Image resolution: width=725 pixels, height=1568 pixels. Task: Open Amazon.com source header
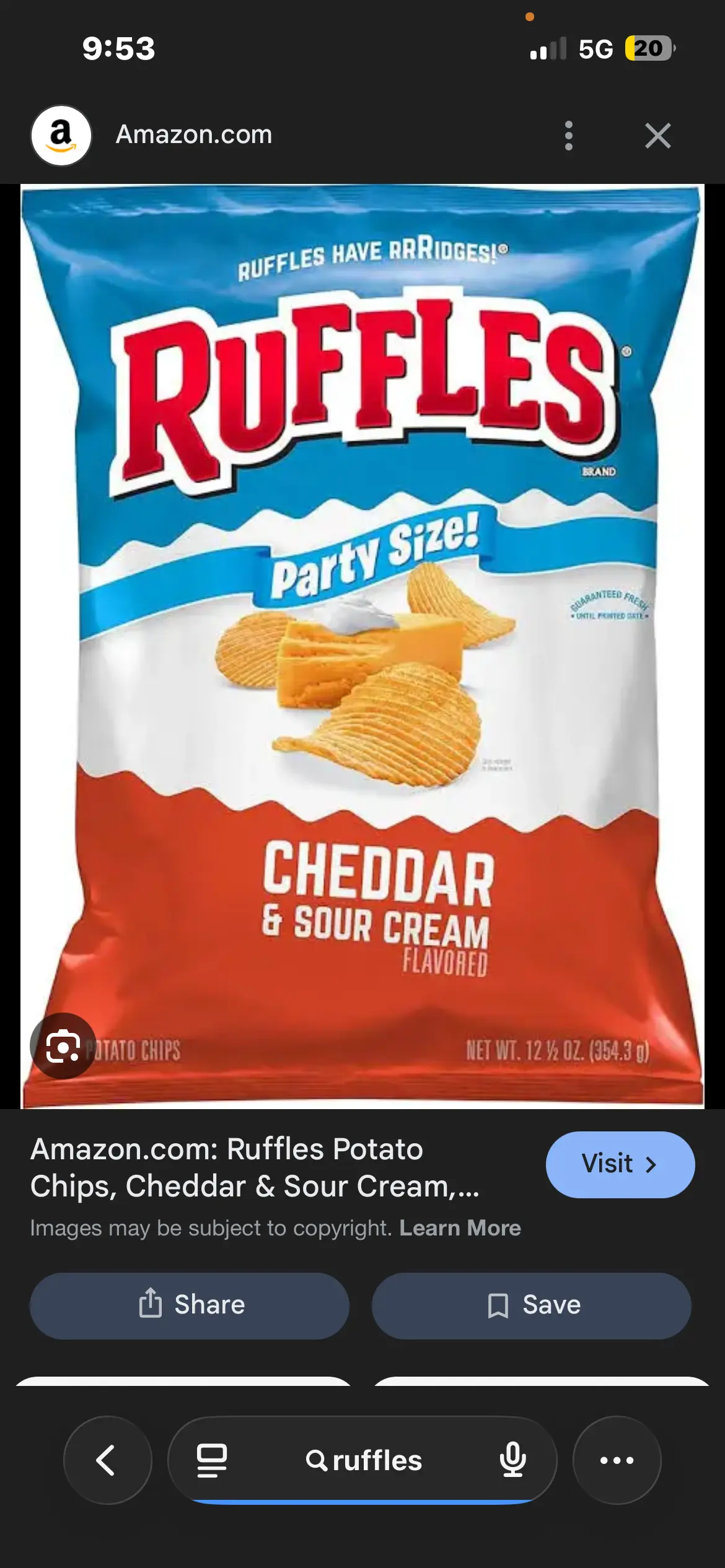pos(193,135)
